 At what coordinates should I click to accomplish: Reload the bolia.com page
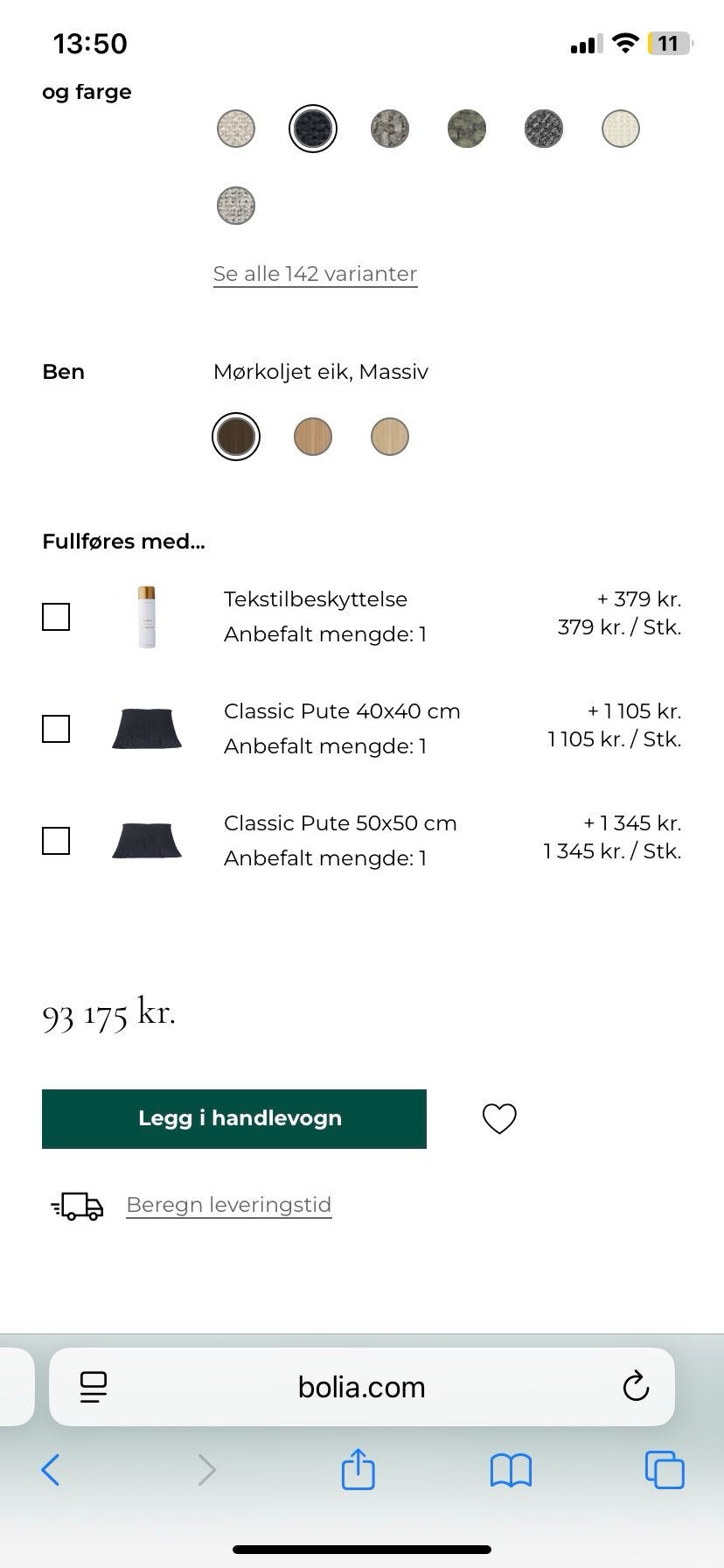(636, 1387)
